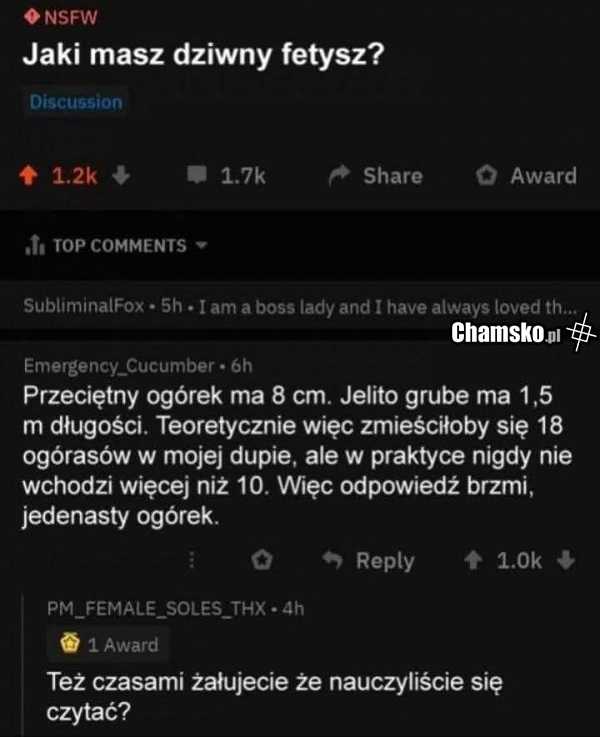View the 1 Award on PM_FEMALE_SOLES_THX's reply
Viewport: 600px width, 737px height.
pyautogui.click(x=110, y=645)
